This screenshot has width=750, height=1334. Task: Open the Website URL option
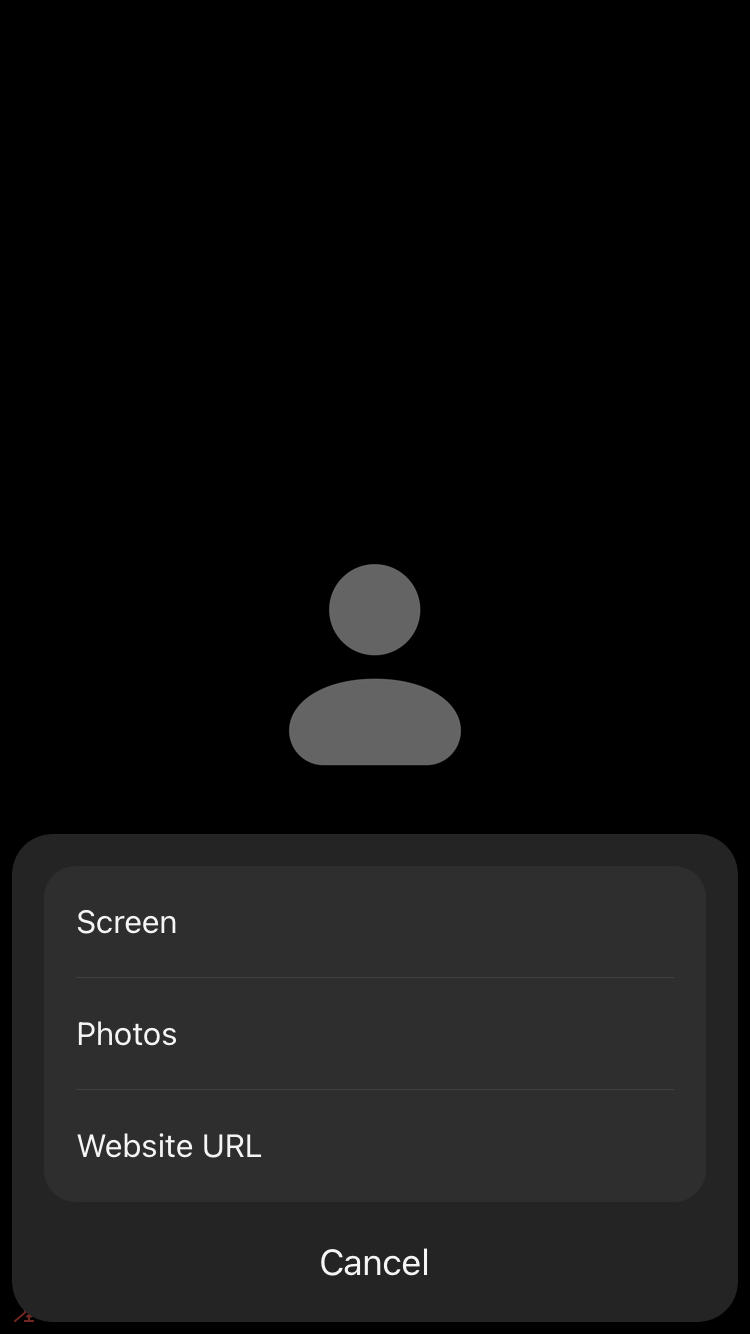375,1146
